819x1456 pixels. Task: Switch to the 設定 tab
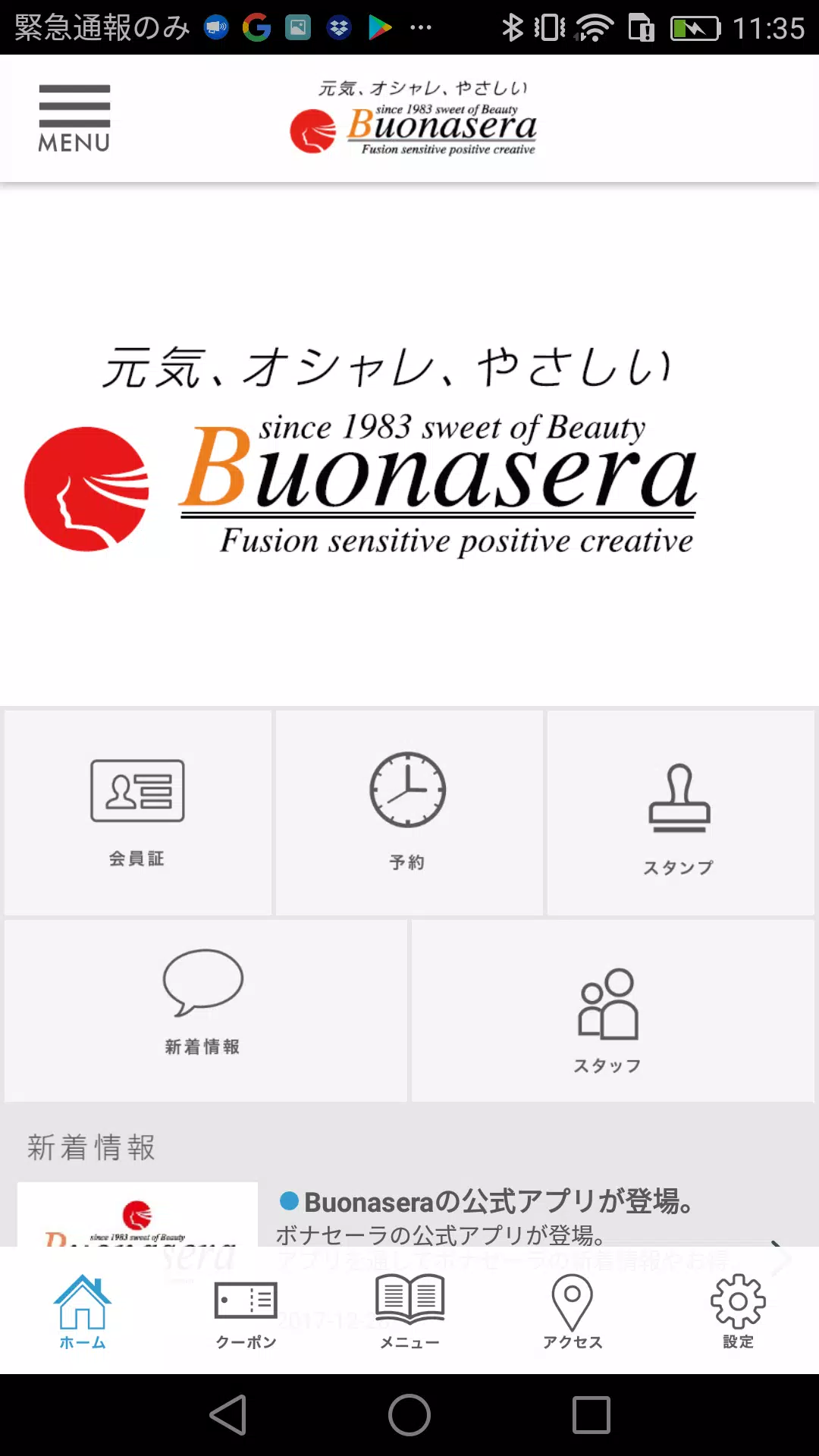point(737,1311)
